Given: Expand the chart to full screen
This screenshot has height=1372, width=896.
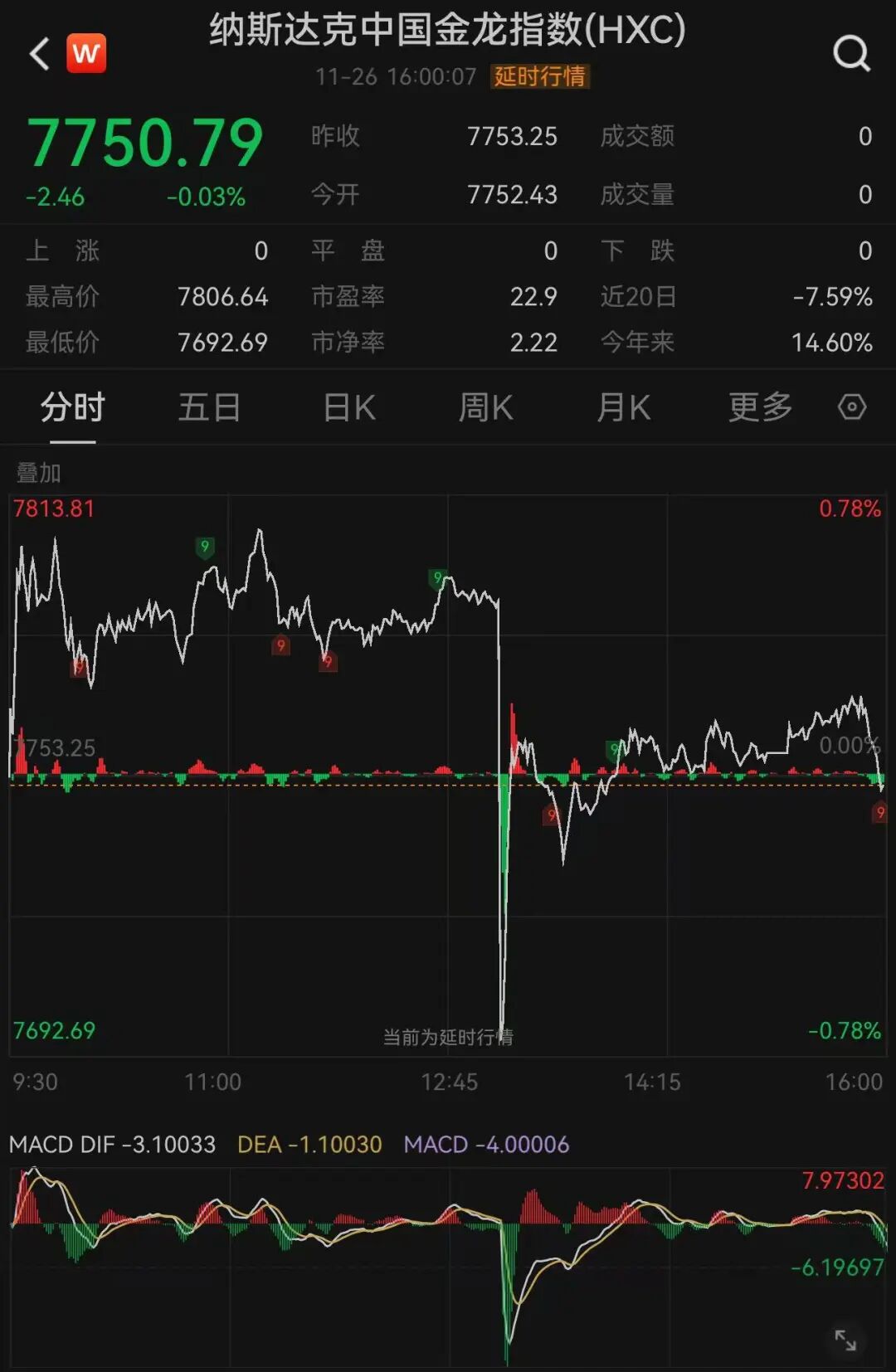Looking at the screenshot, I should (x=845, y=1339).
